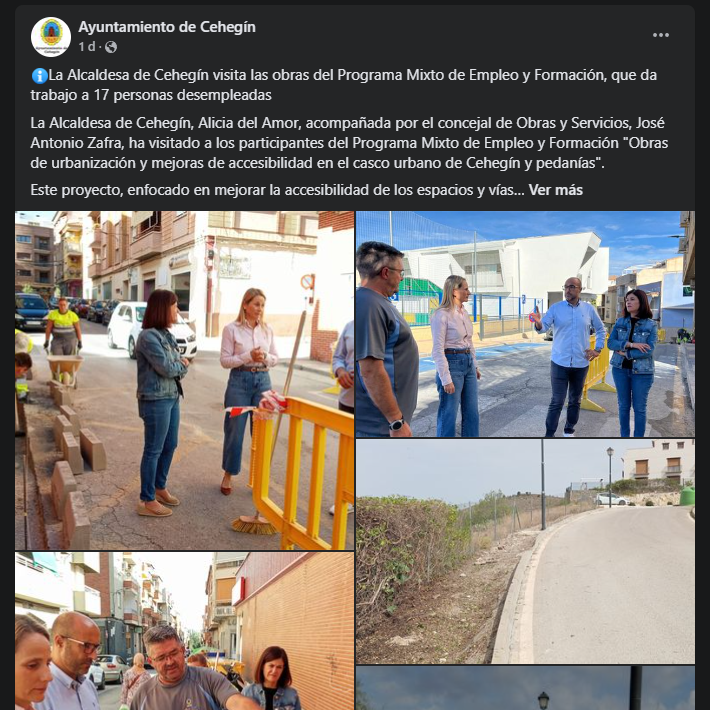Open the post's 1 d timestamp
The image size is (710, 710).
click(87, 47)
